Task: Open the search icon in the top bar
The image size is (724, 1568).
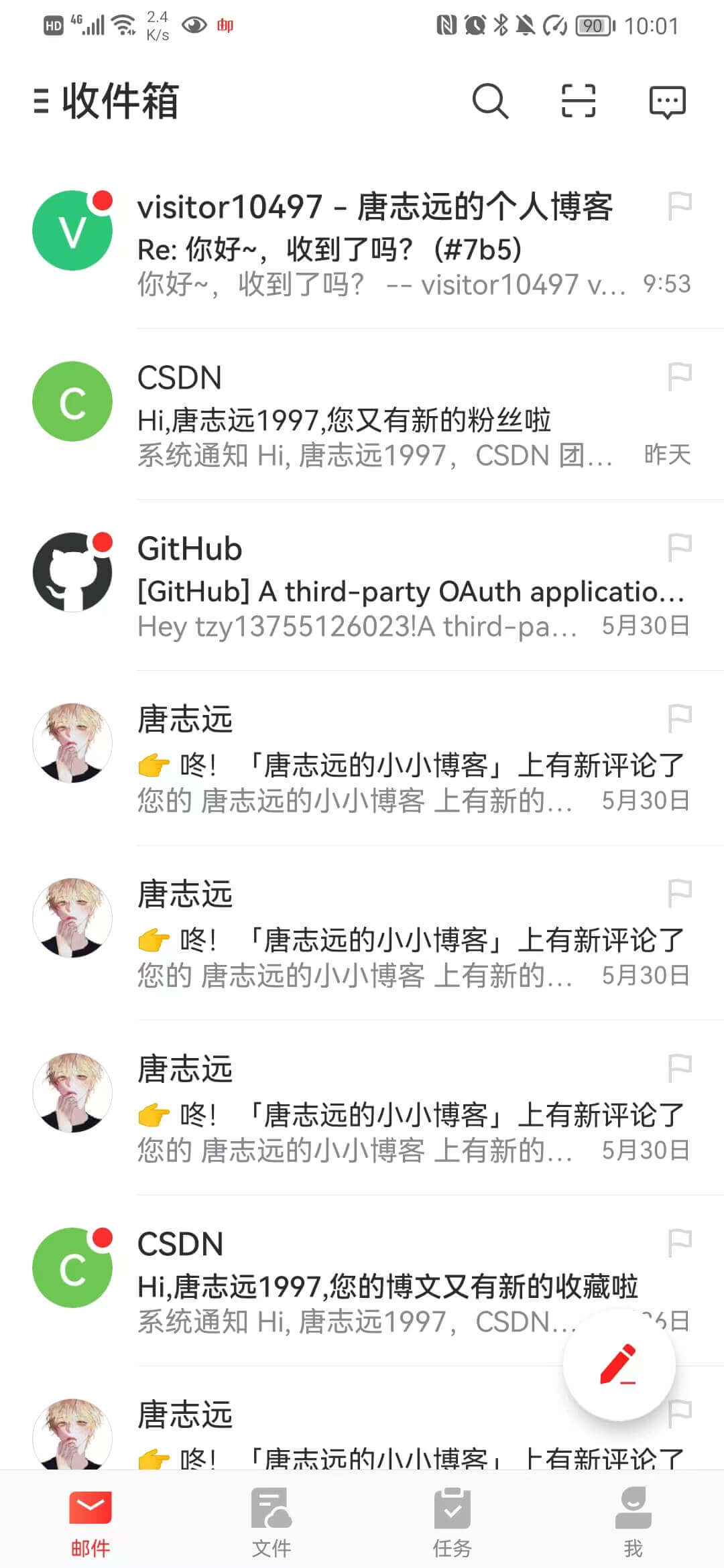Action: point(490,101)
